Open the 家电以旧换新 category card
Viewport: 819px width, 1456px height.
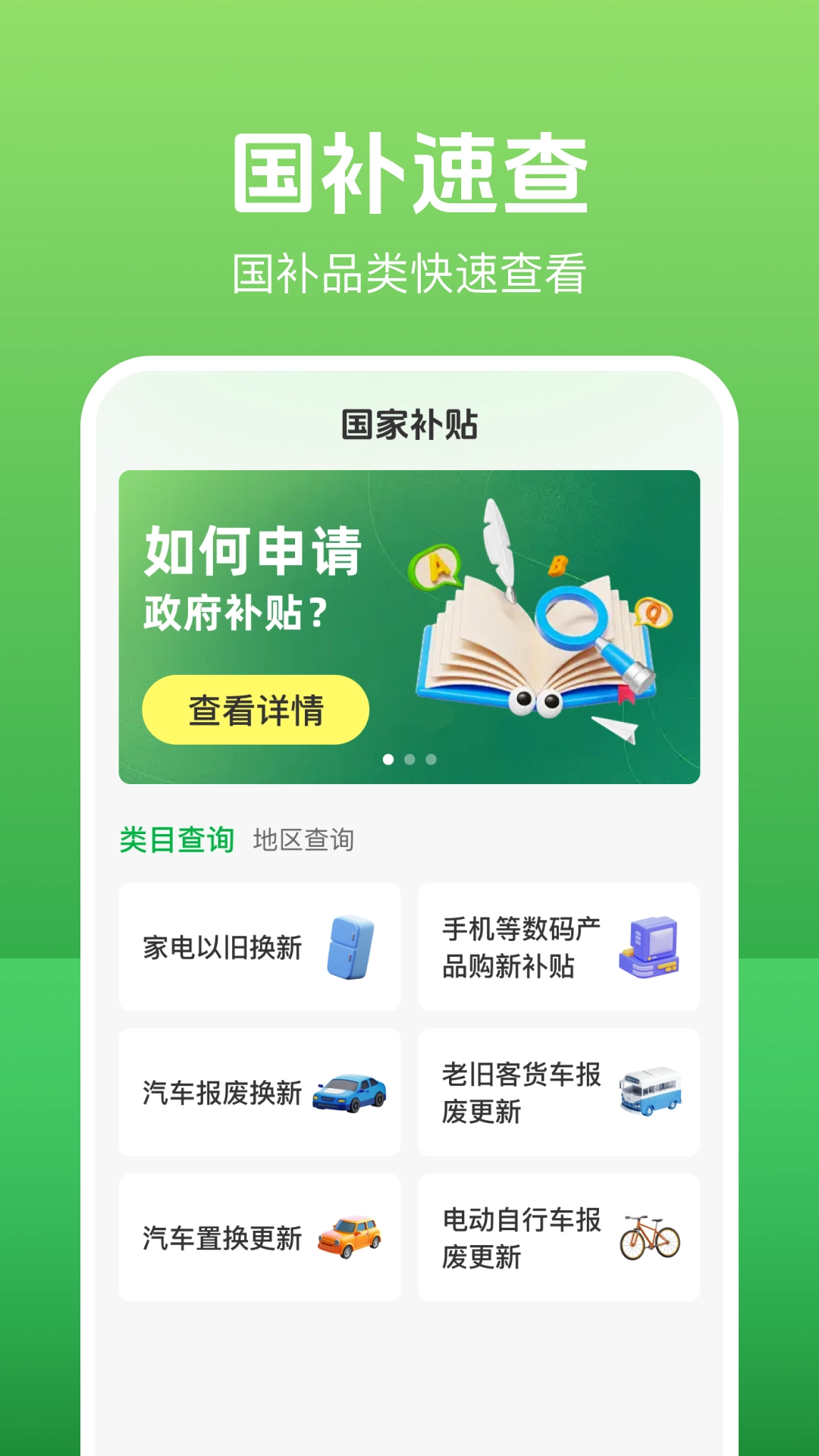(259, 946)
